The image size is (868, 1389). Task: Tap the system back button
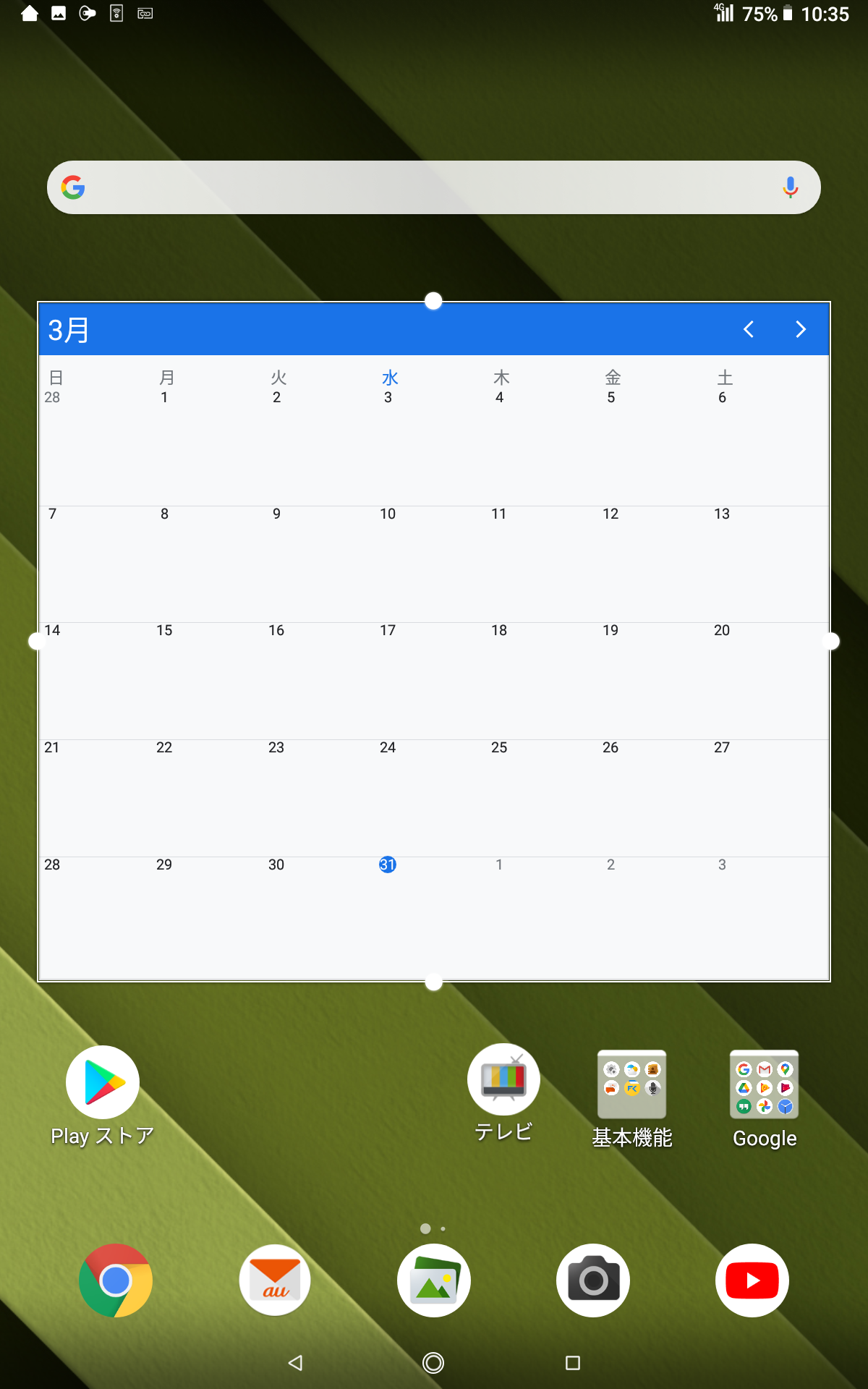pyautogui.click(x=295, y=1363)
